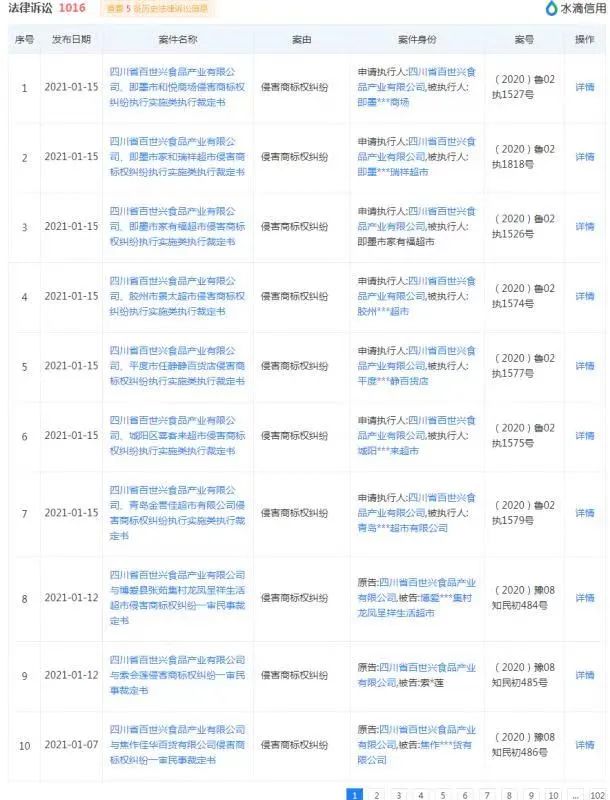View 详情 for case (2020)鲁02执1579号
The image size is (610, 800).
tap(584, 513)
